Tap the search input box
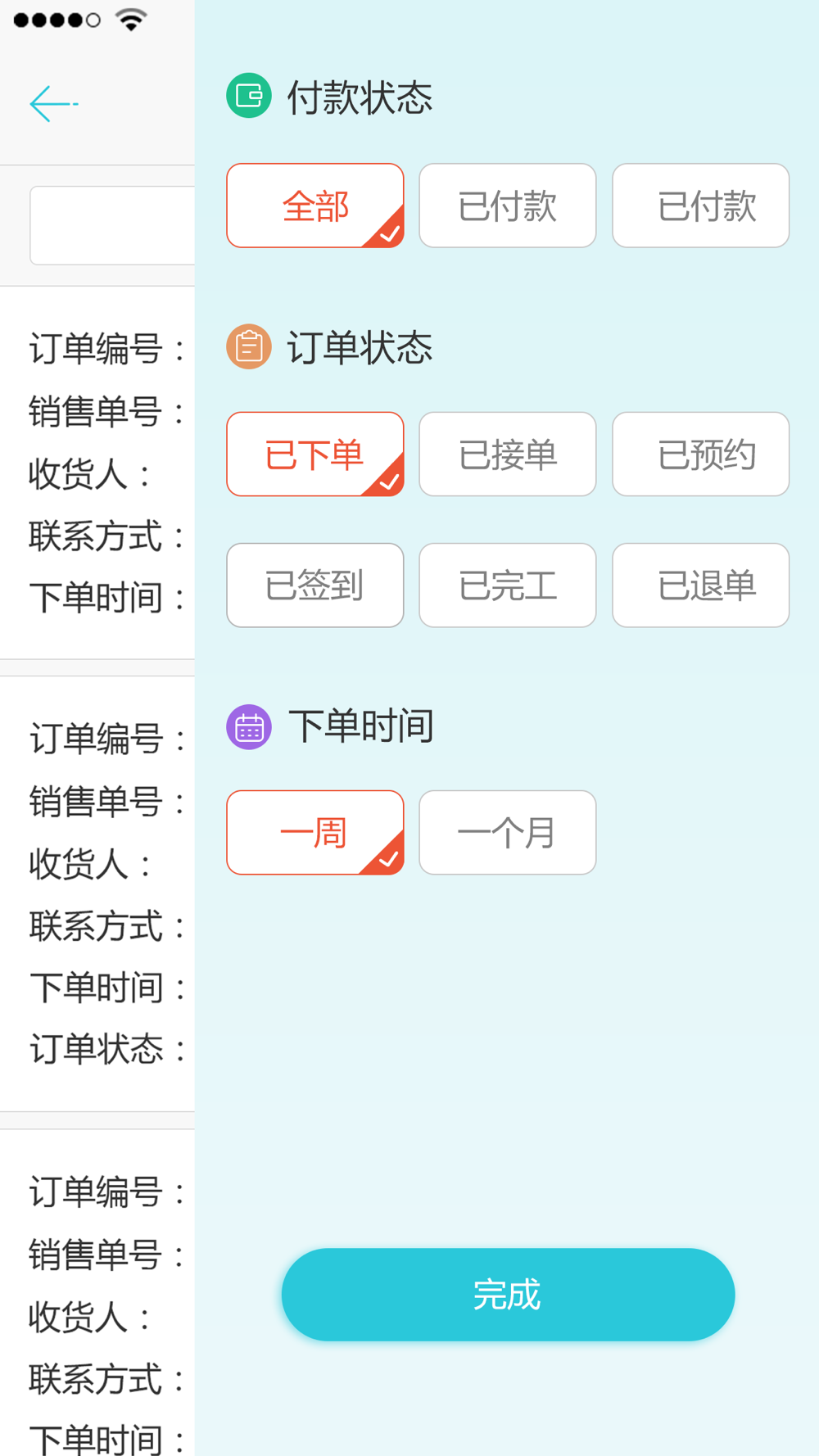The image size is (819, 1456). pyautogui.click(x=113, y=225)
